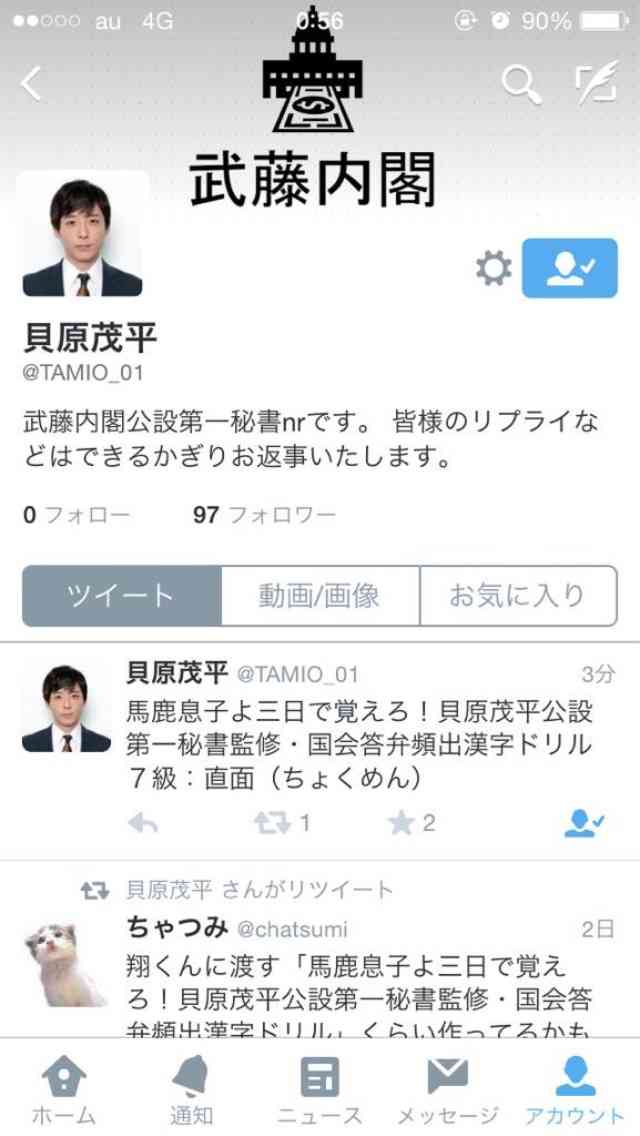Viewport: 640px width, 1136px height.
Task: Favorite 貝原茂平's 漢字ドリル tweet
Action: 410,823
